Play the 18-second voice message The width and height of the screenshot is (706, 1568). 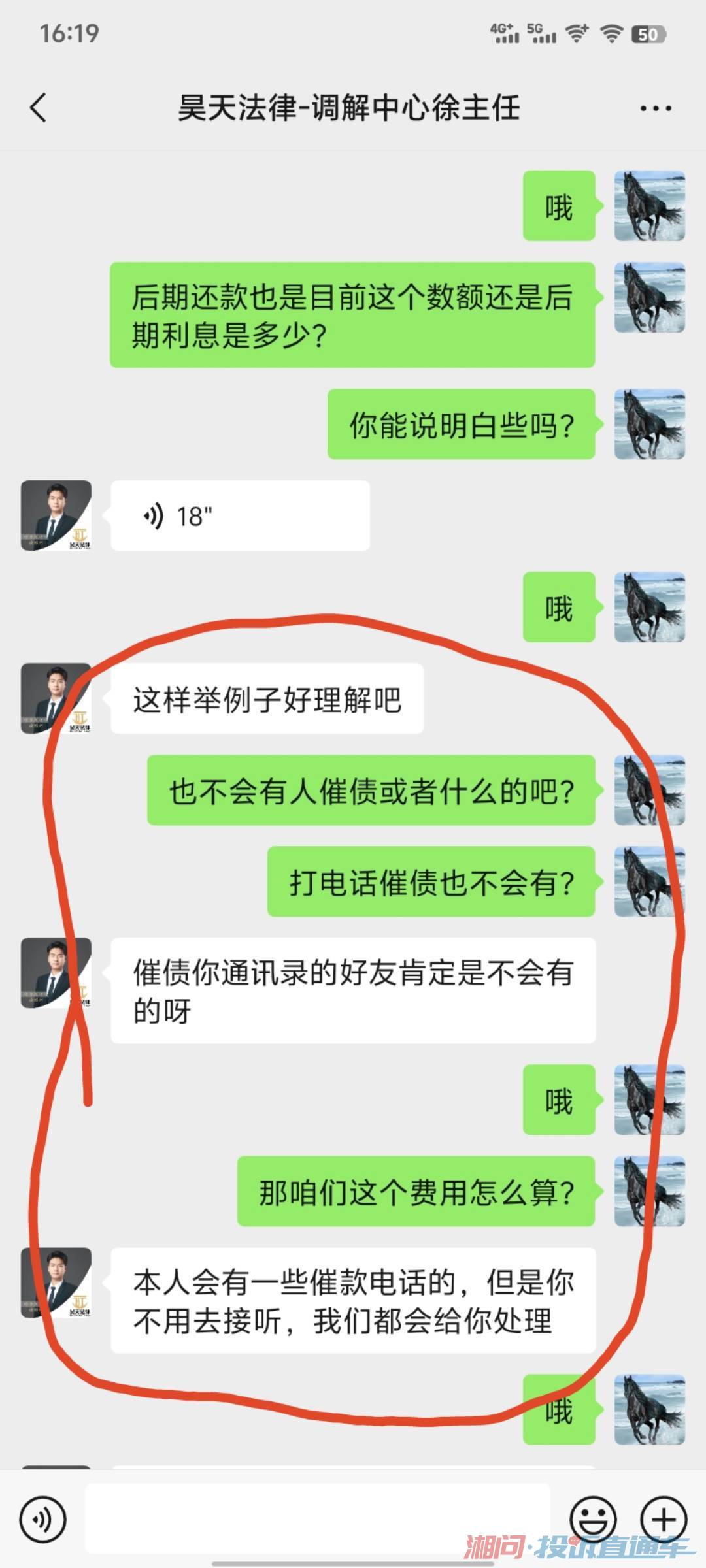pos(240,516)
